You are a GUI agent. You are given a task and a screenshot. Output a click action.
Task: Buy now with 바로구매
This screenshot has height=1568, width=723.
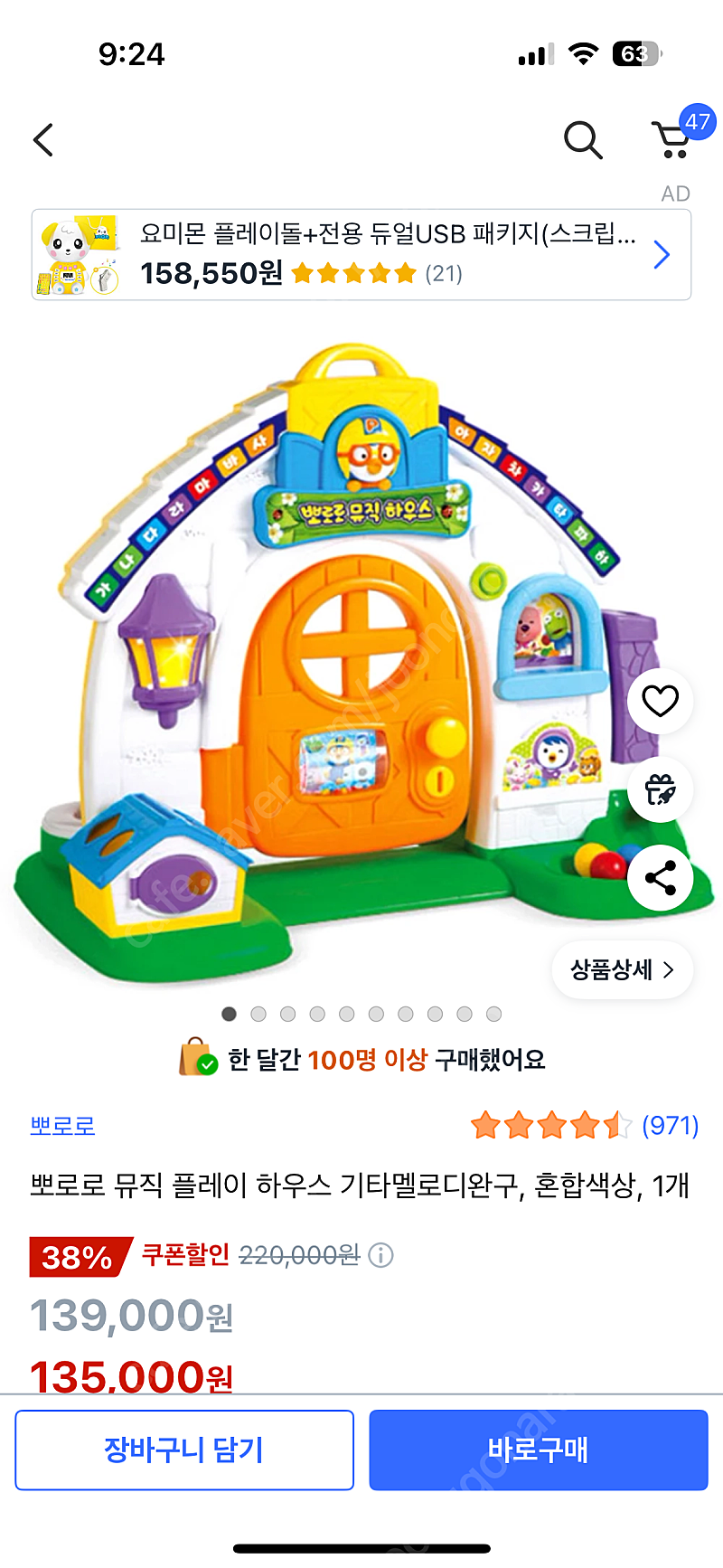(539, 1450)
